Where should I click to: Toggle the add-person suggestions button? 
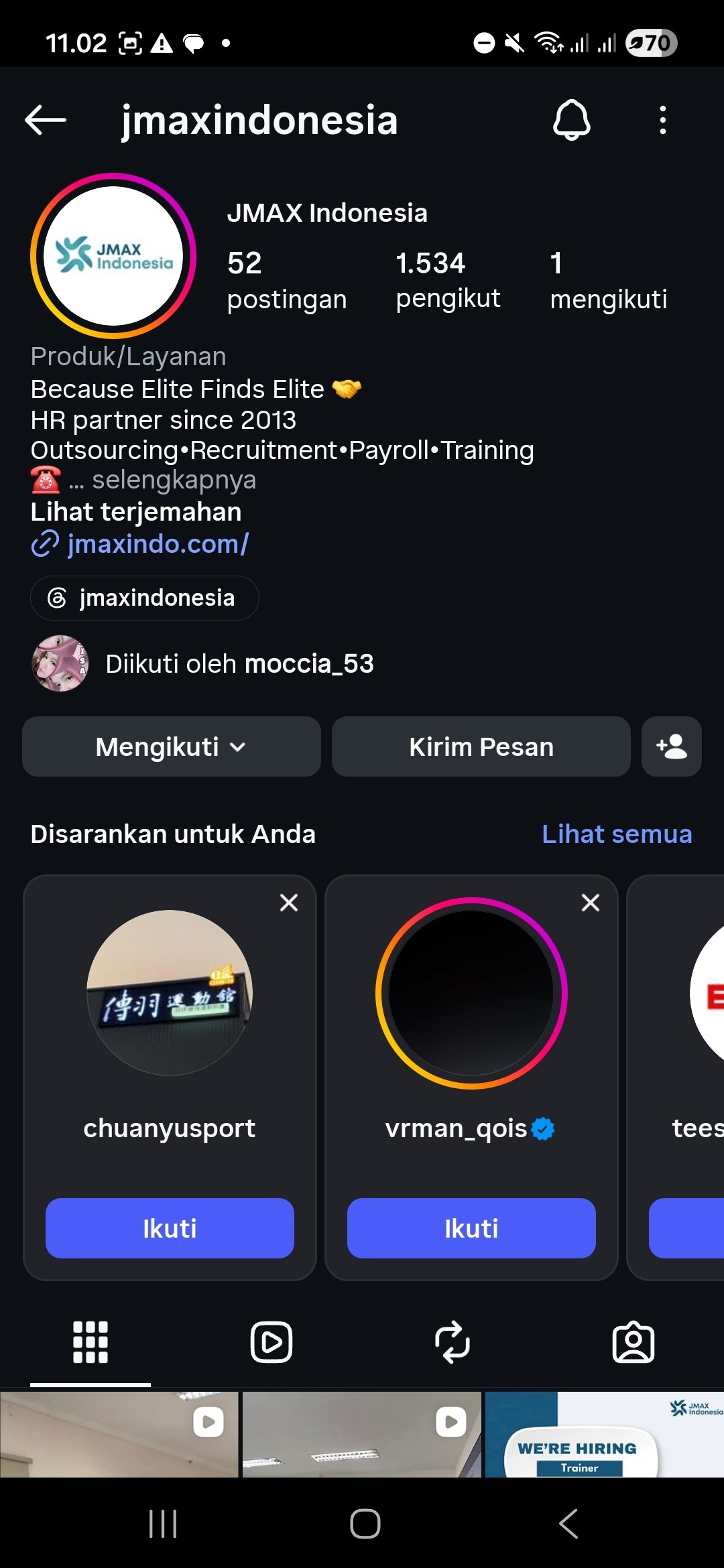(672, 746)
